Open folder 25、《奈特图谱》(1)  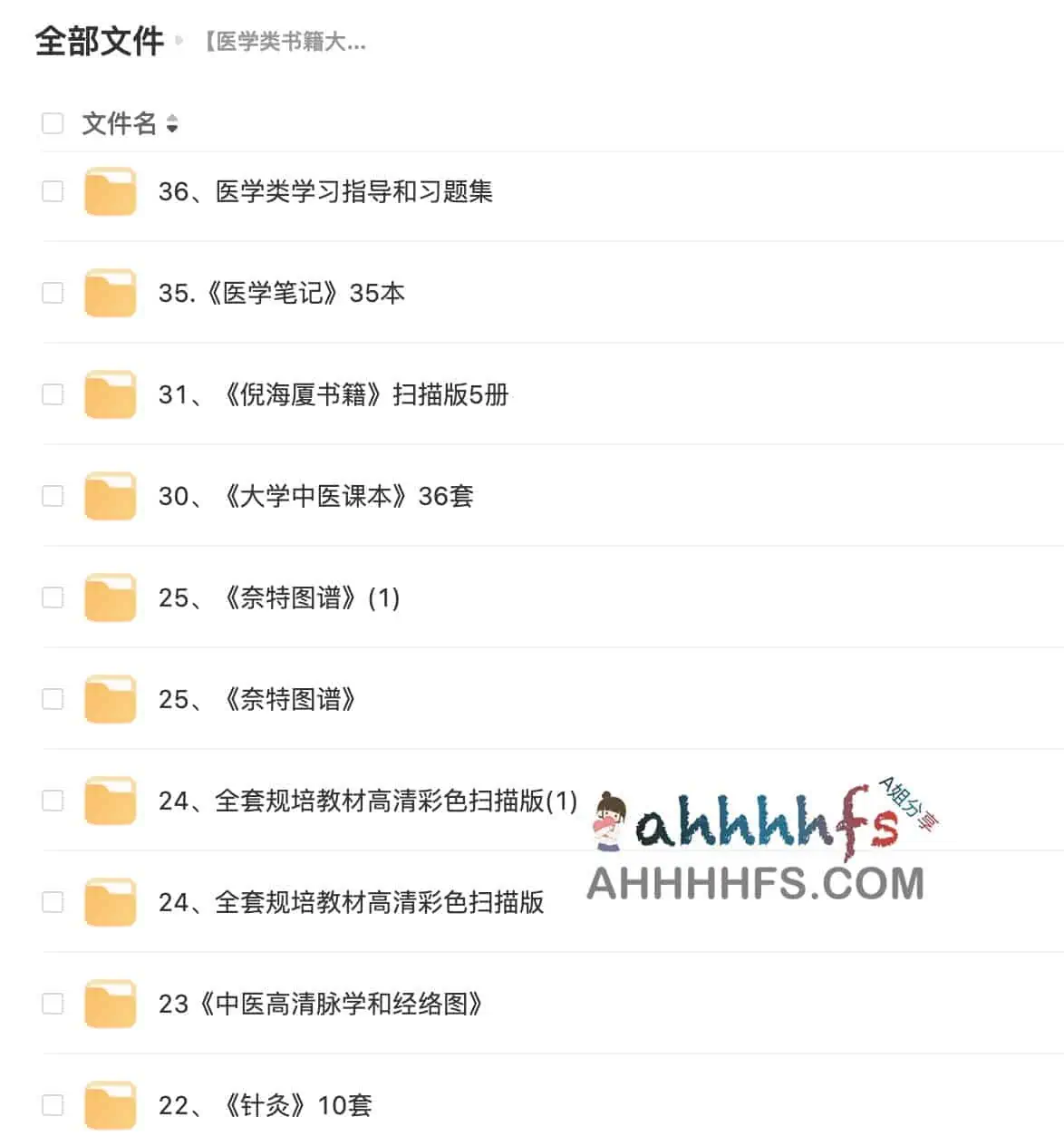pos(278,598)
